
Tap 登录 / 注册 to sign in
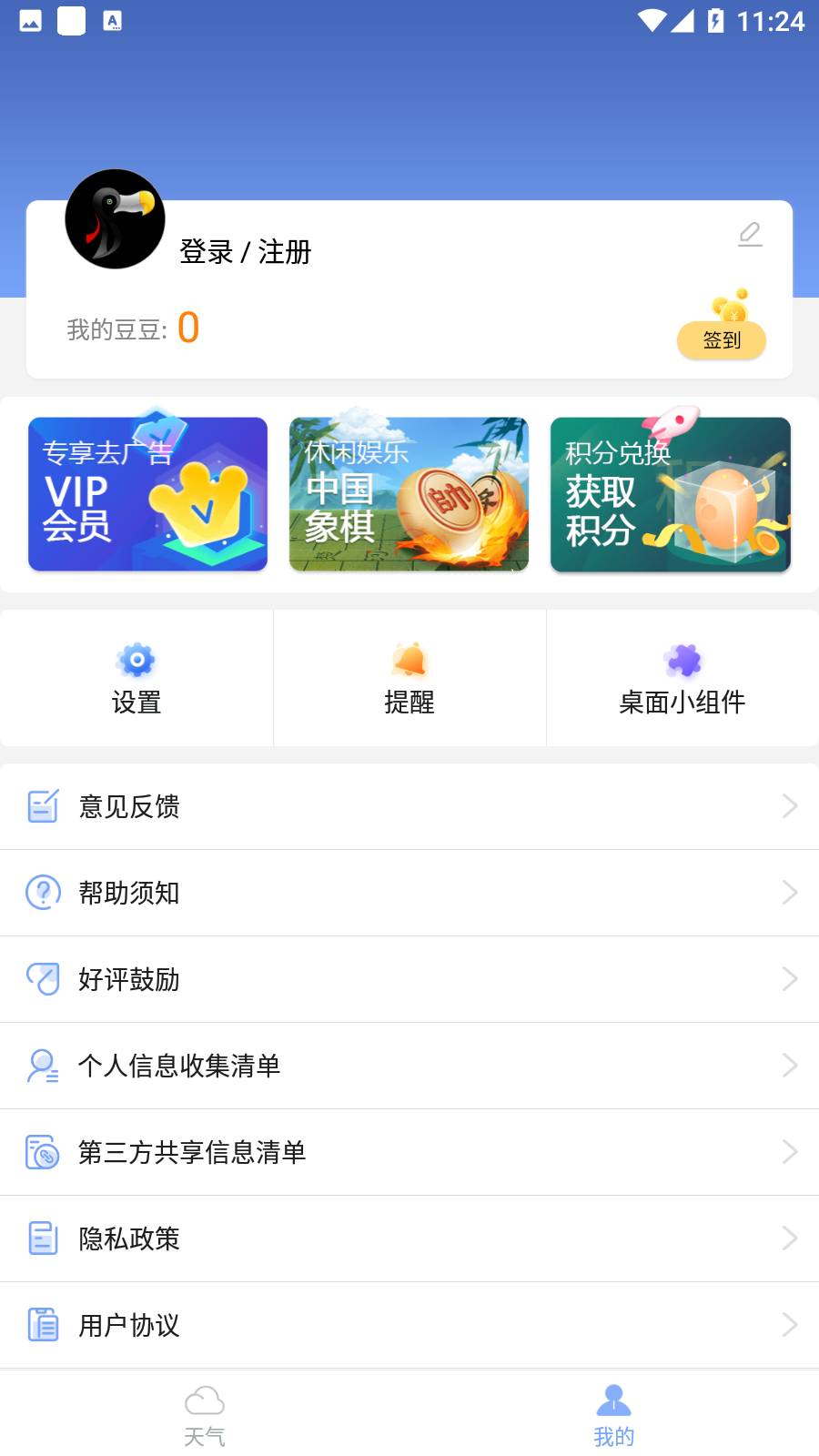click(x=246, y=252)
